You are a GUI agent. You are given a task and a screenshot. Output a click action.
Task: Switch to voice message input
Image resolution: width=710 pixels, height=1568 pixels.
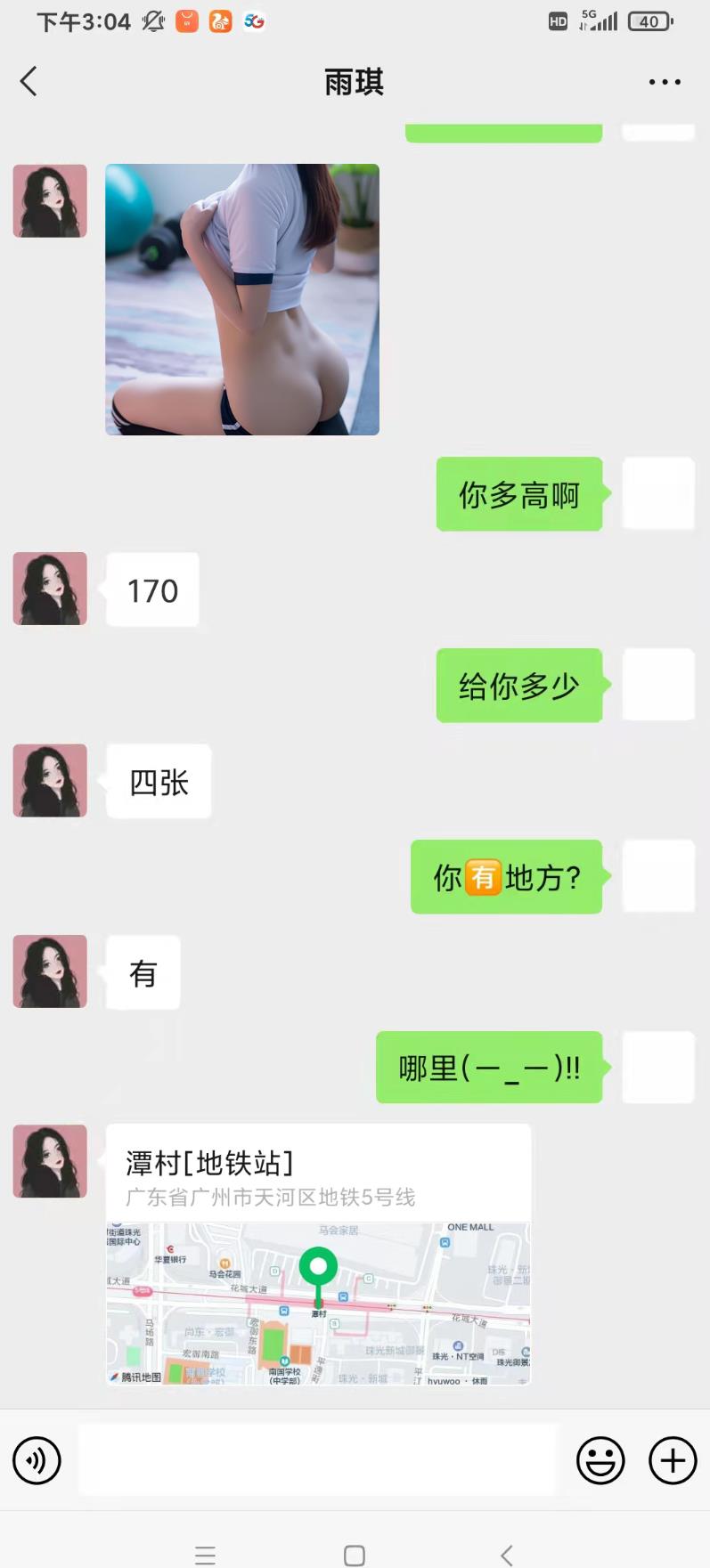37,1460
